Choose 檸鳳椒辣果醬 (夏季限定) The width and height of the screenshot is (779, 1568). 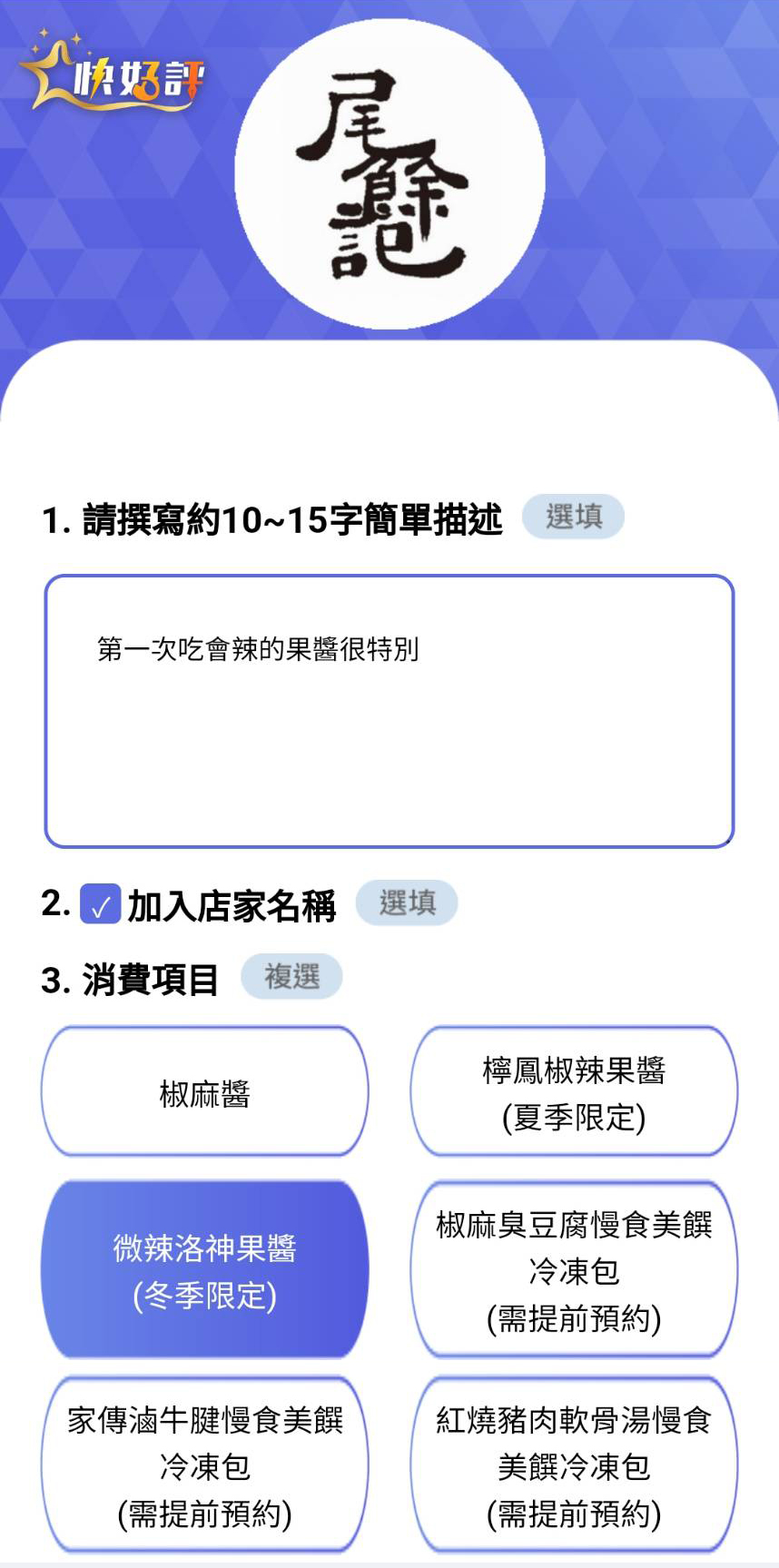pos(573,1091)
